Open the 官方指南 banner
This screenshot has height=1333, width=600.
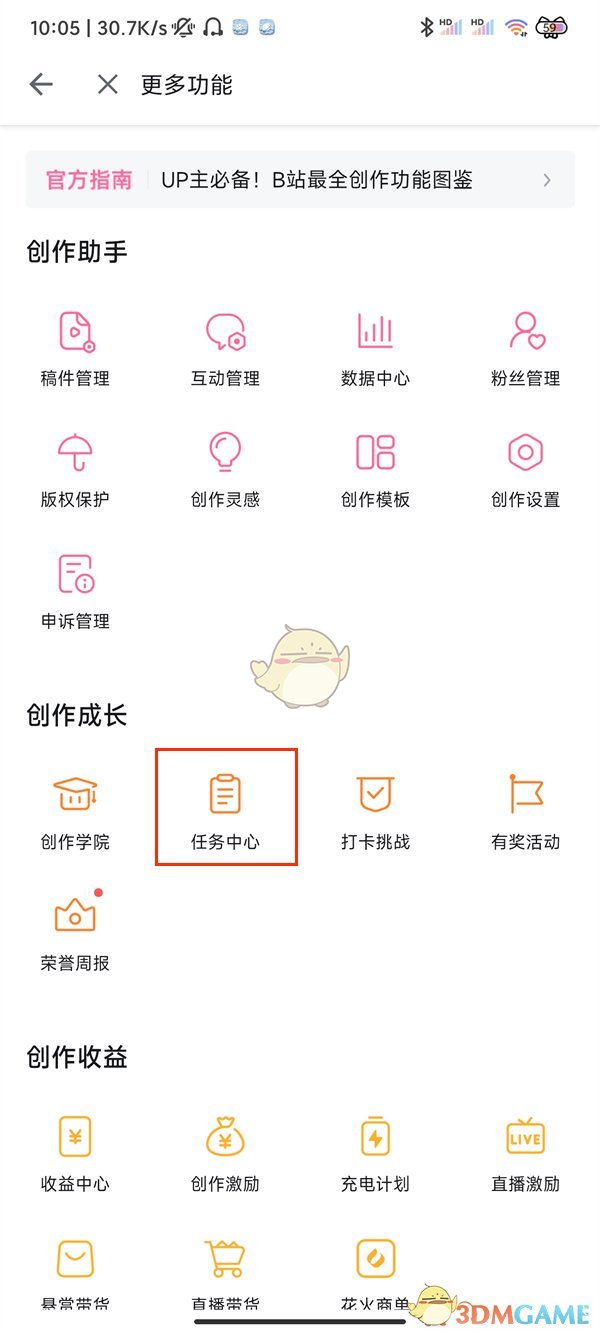[x=300, y=180]
